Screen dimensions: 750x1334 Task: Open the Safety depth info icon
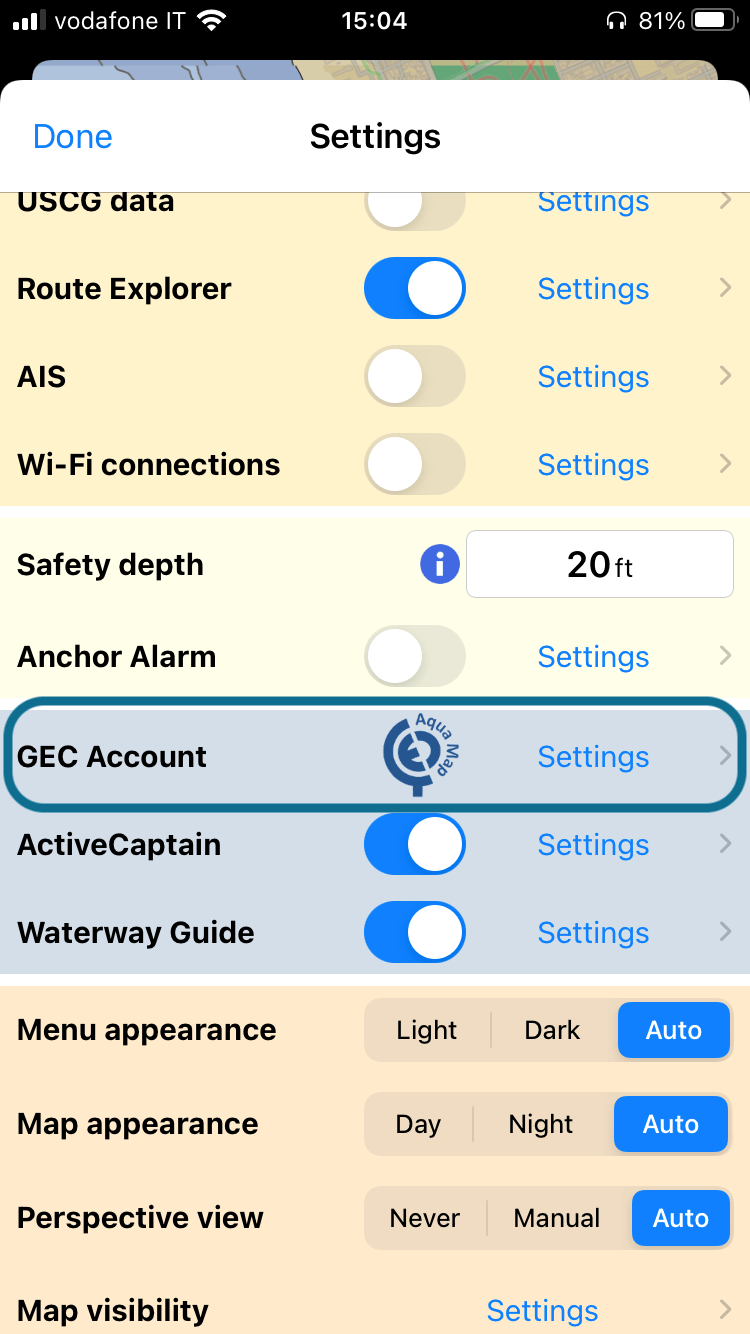[440, 565]
